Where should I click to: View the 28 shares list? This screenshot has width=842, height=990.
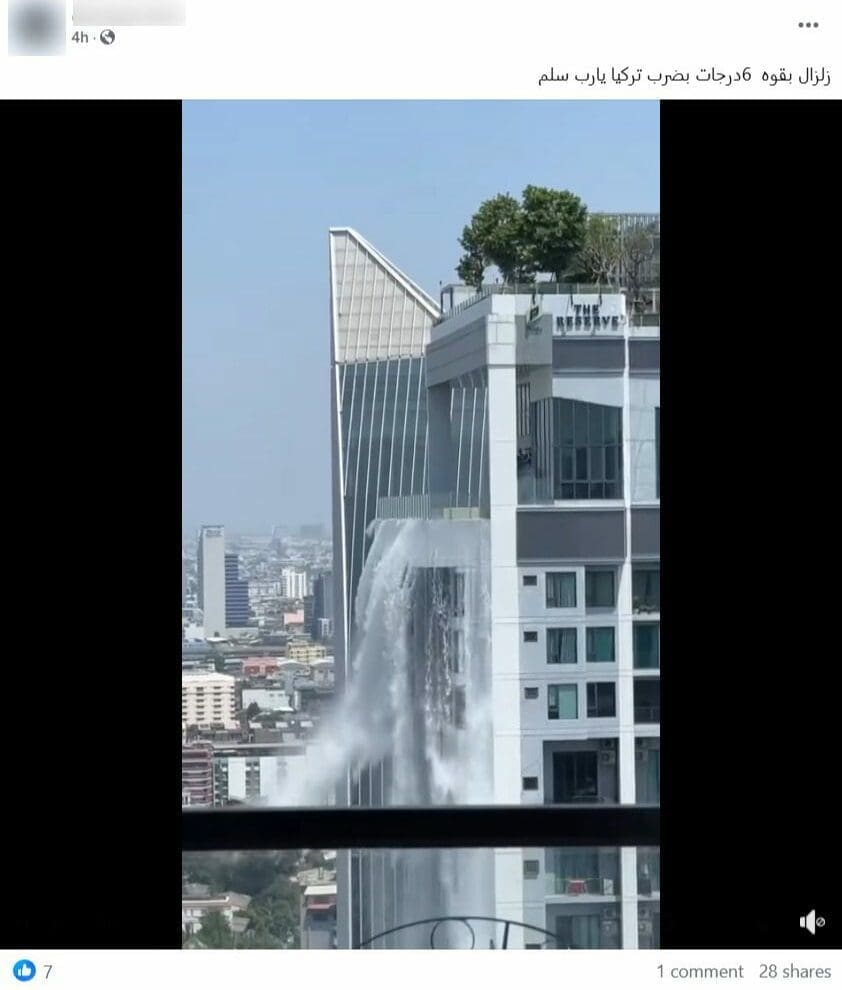pyautogui.click(x=794, y=971)
